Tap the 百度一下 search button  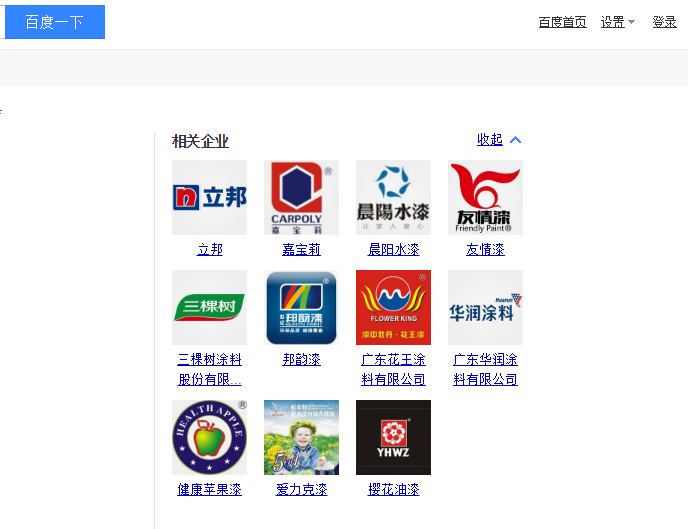click(x=54, y=22)
